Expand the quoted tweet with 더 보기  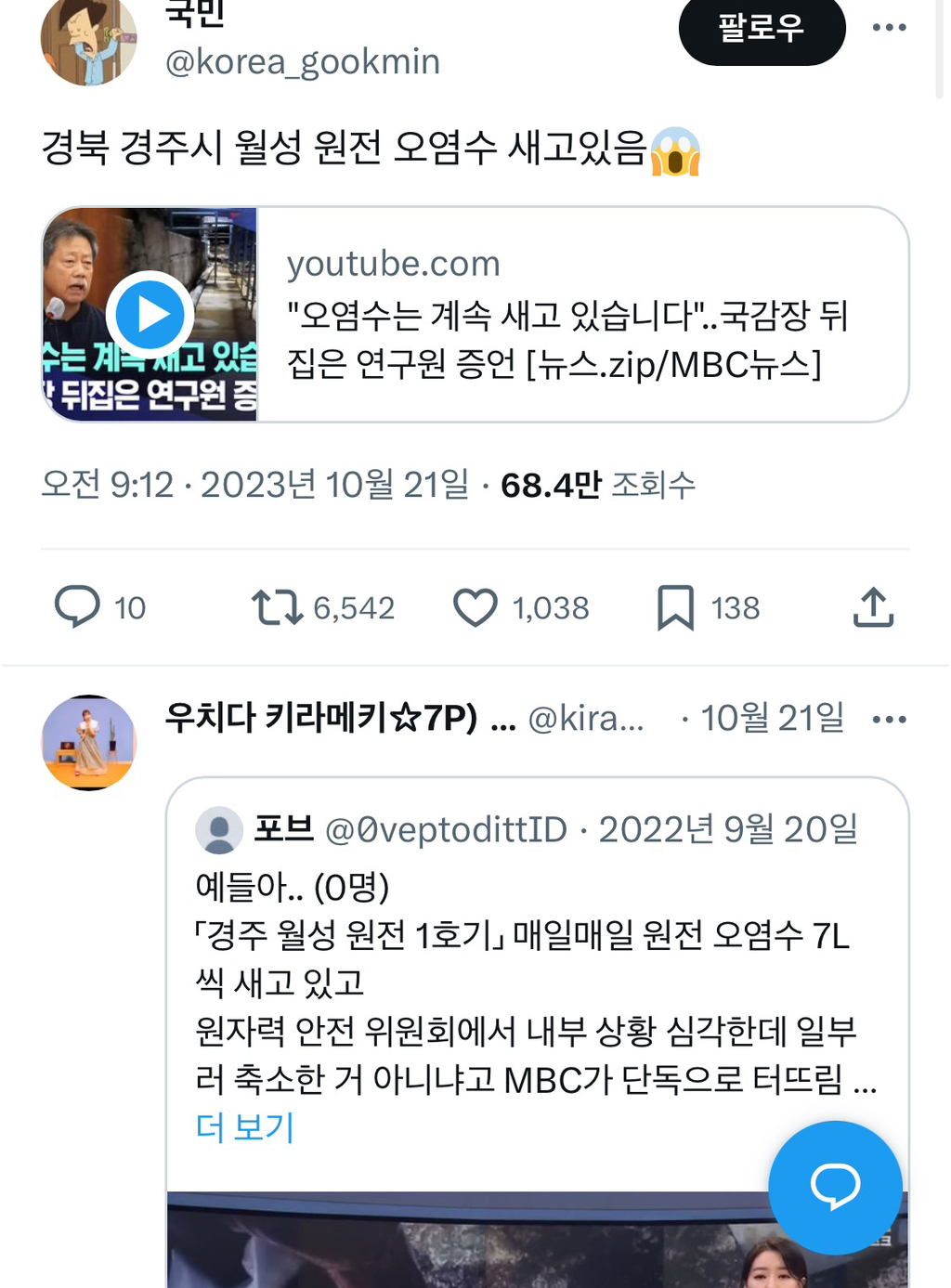point(245,1127)
